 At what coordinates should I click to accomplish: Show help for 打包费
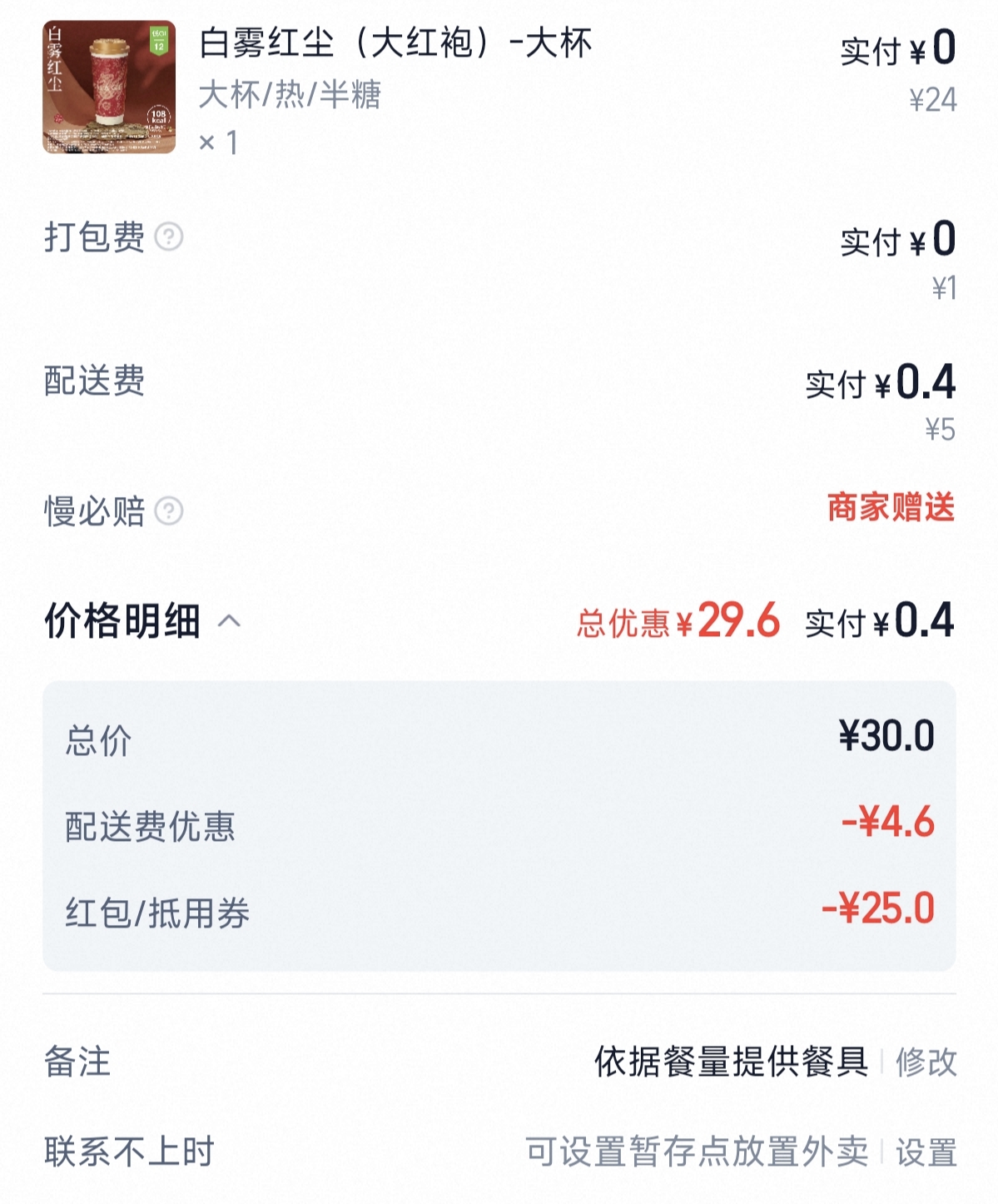[x=169, y=237]
